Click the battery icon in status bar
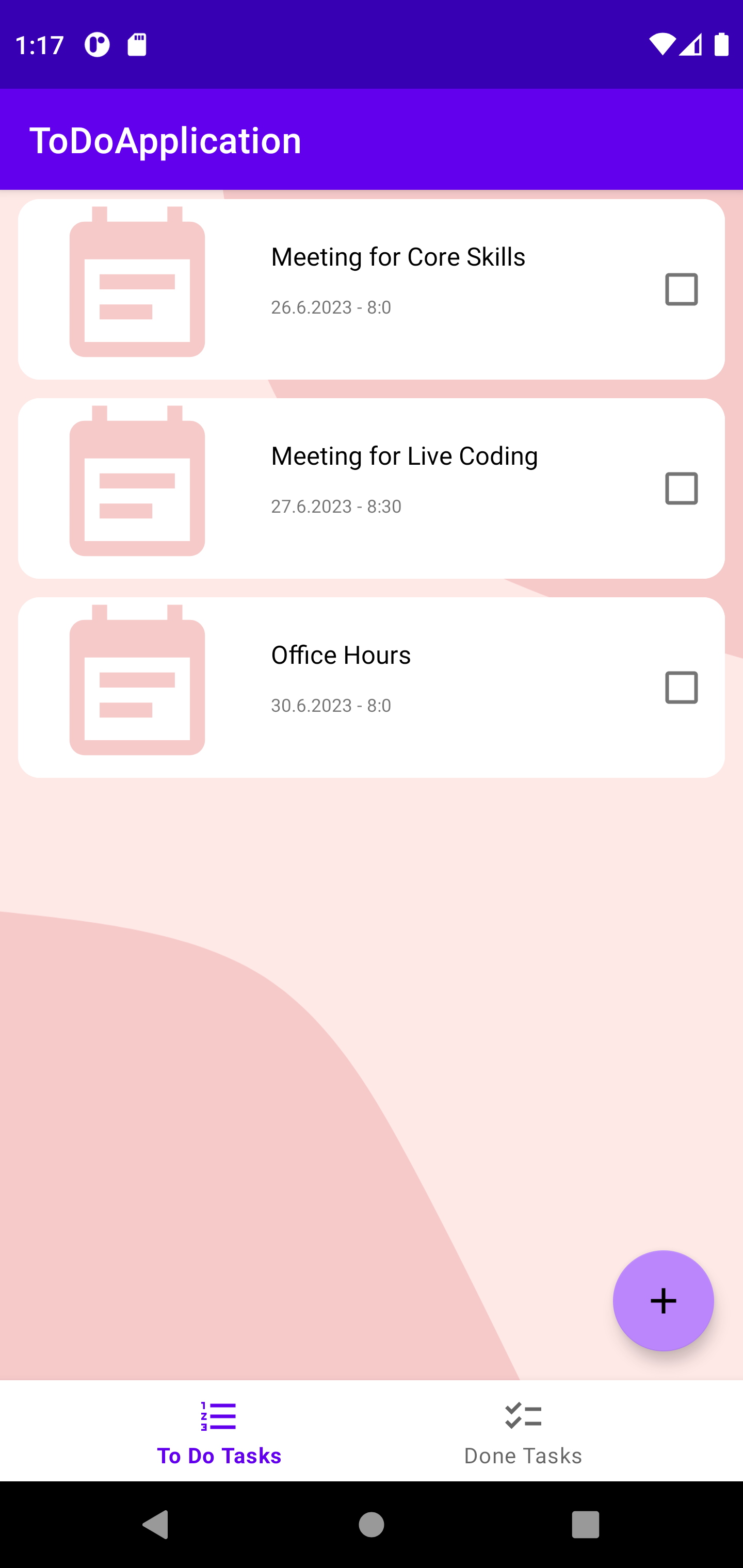The image size is (743, 1568). coord(722,43)
